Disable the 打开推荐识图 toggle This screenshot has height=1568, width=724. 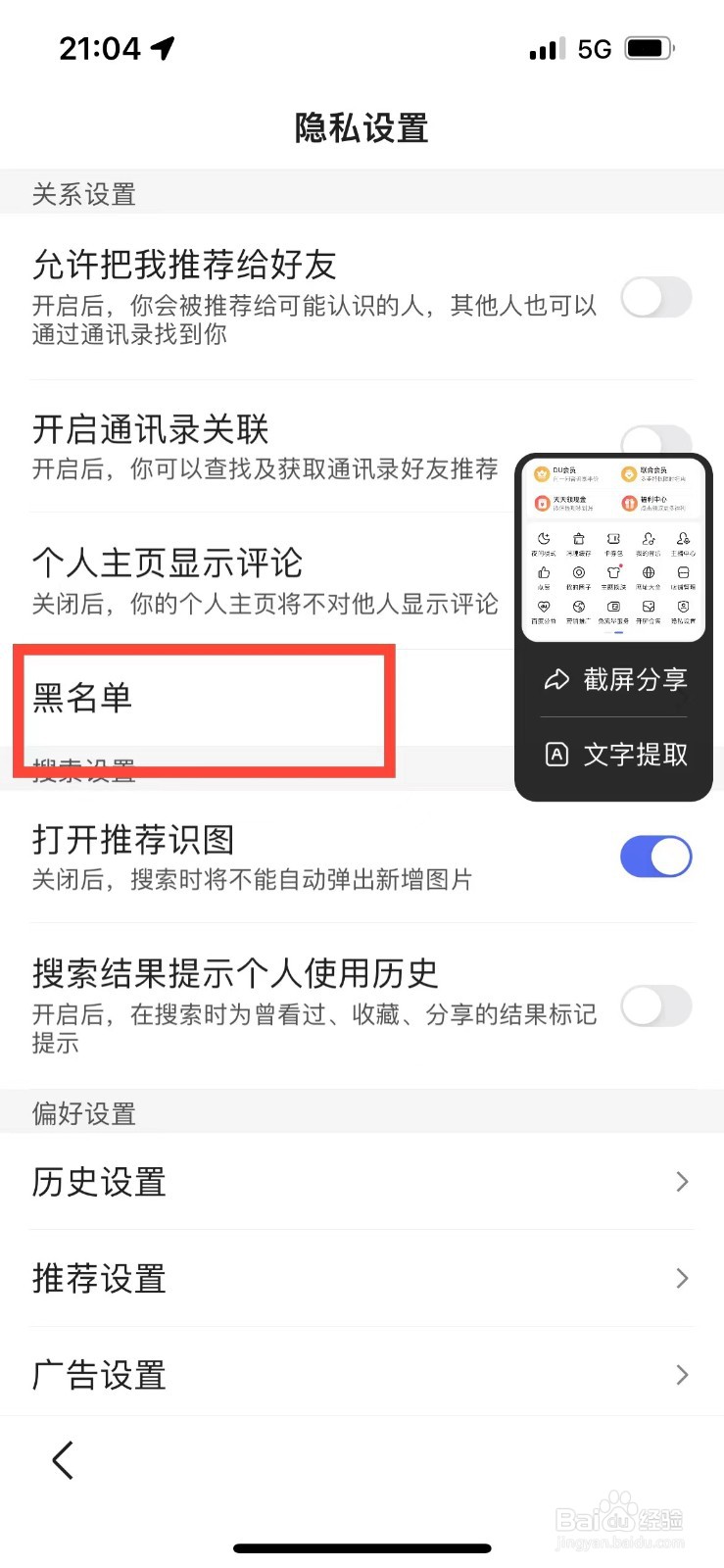click(655, 856)
